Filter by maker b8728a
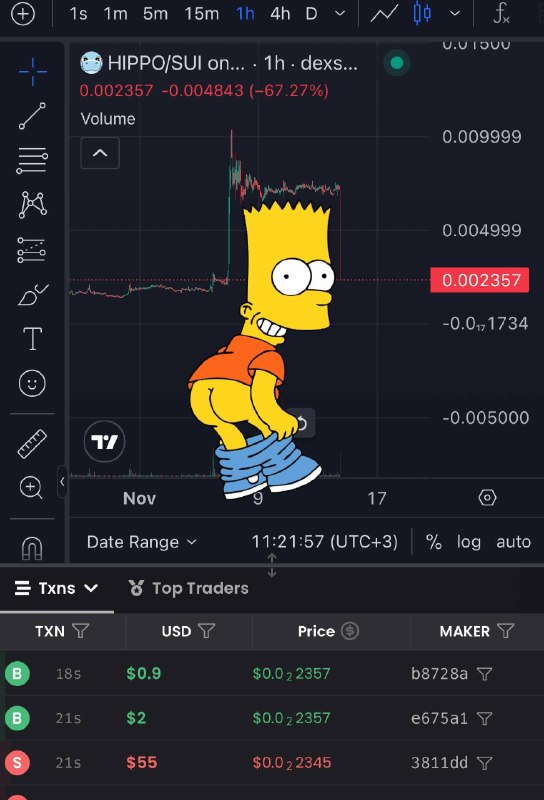This screenshot has height=800, width=544. (484, 674)
